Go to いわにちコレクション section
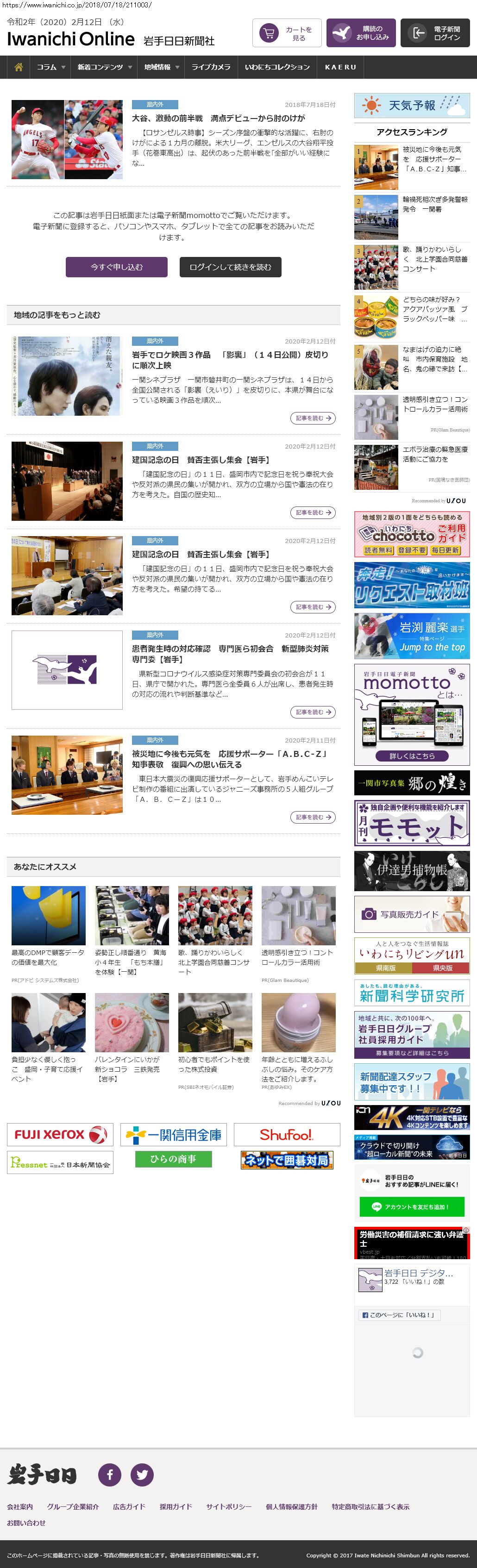Screen dimensions: 477x1568 [277, 67]
